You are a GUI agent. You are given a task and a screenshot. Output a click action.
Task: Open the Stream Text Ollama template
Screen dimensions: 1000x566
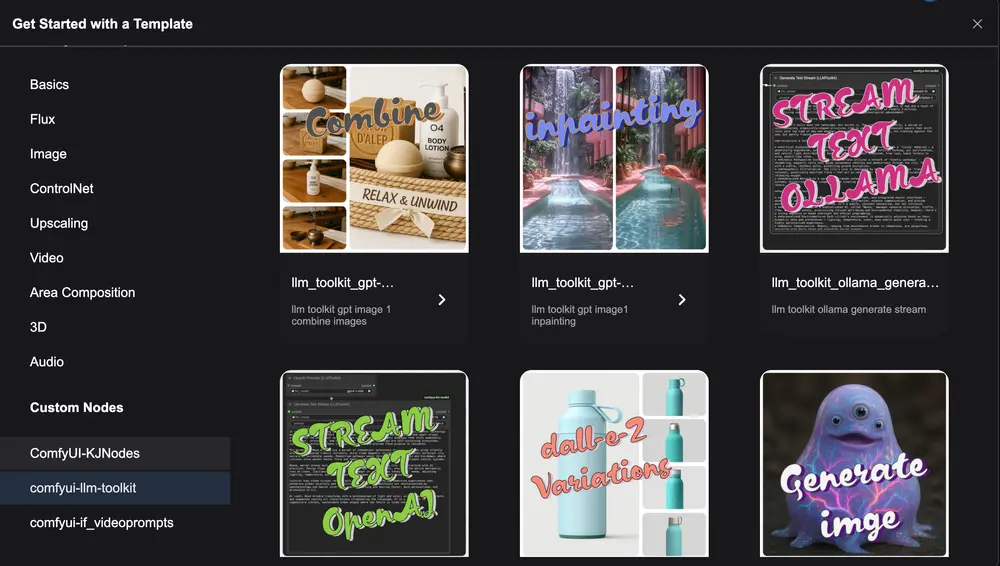pyautogui.click(x=854, y=158)
